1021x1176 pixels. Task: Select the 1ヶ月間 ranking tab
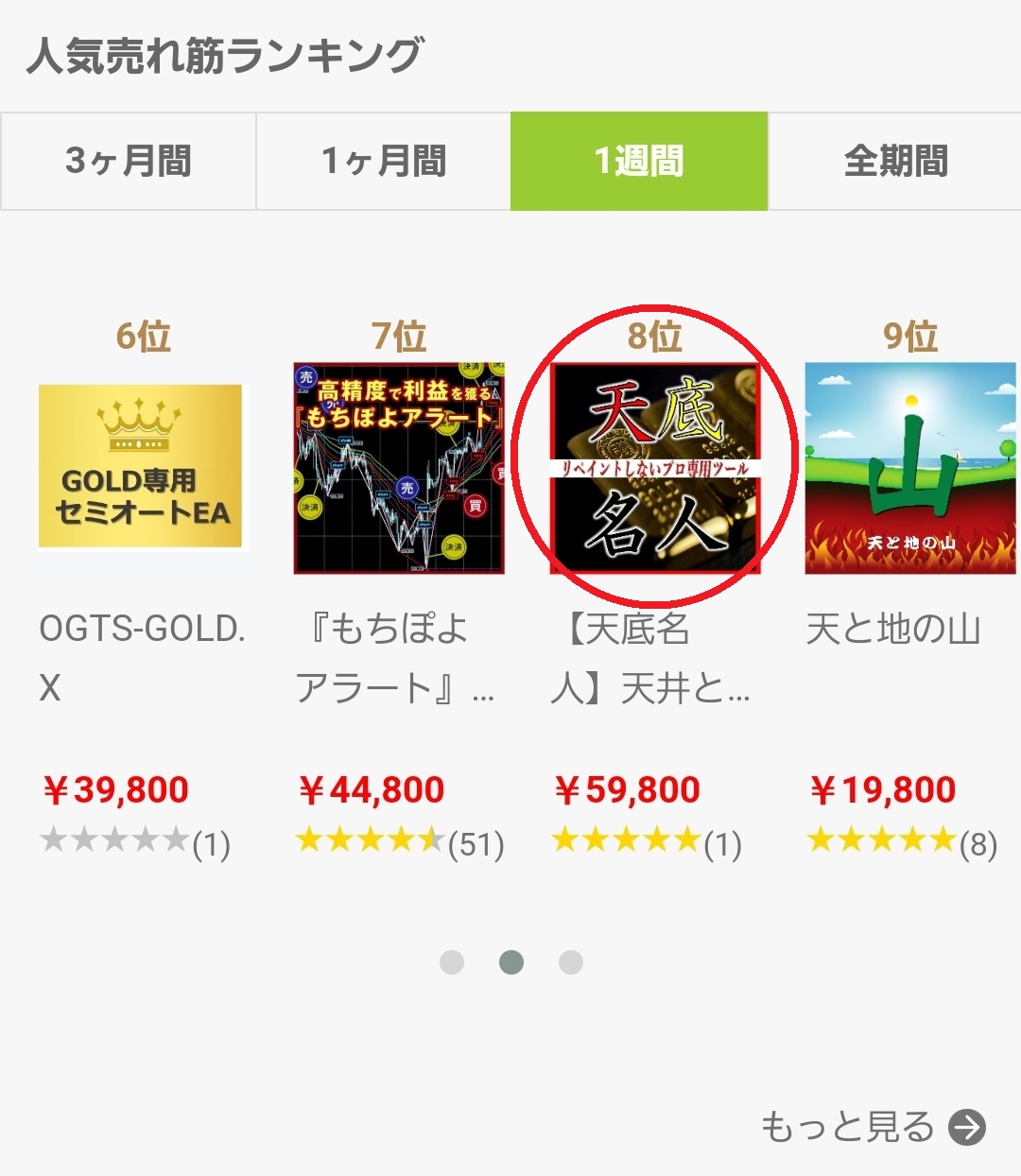[384, 161]
